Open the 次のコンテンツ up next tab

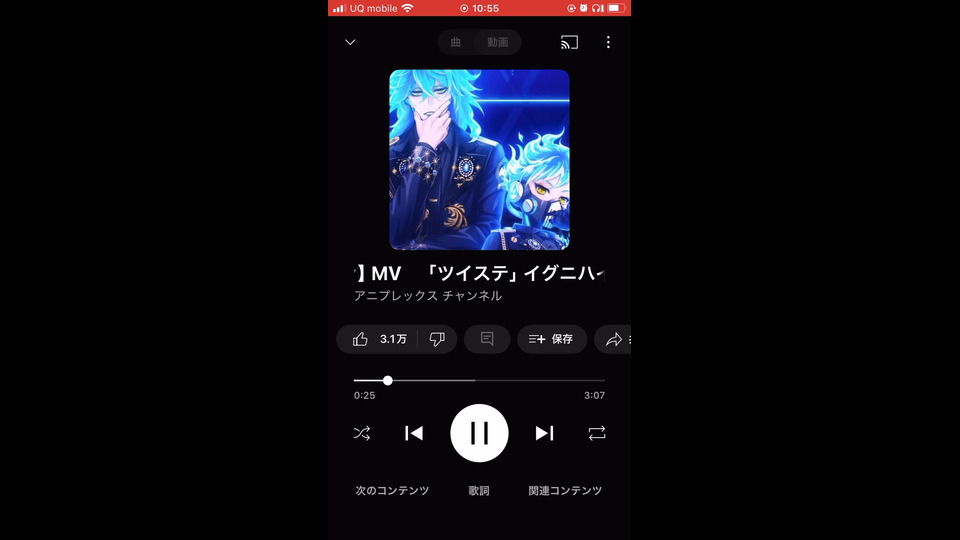click(392, 491)
